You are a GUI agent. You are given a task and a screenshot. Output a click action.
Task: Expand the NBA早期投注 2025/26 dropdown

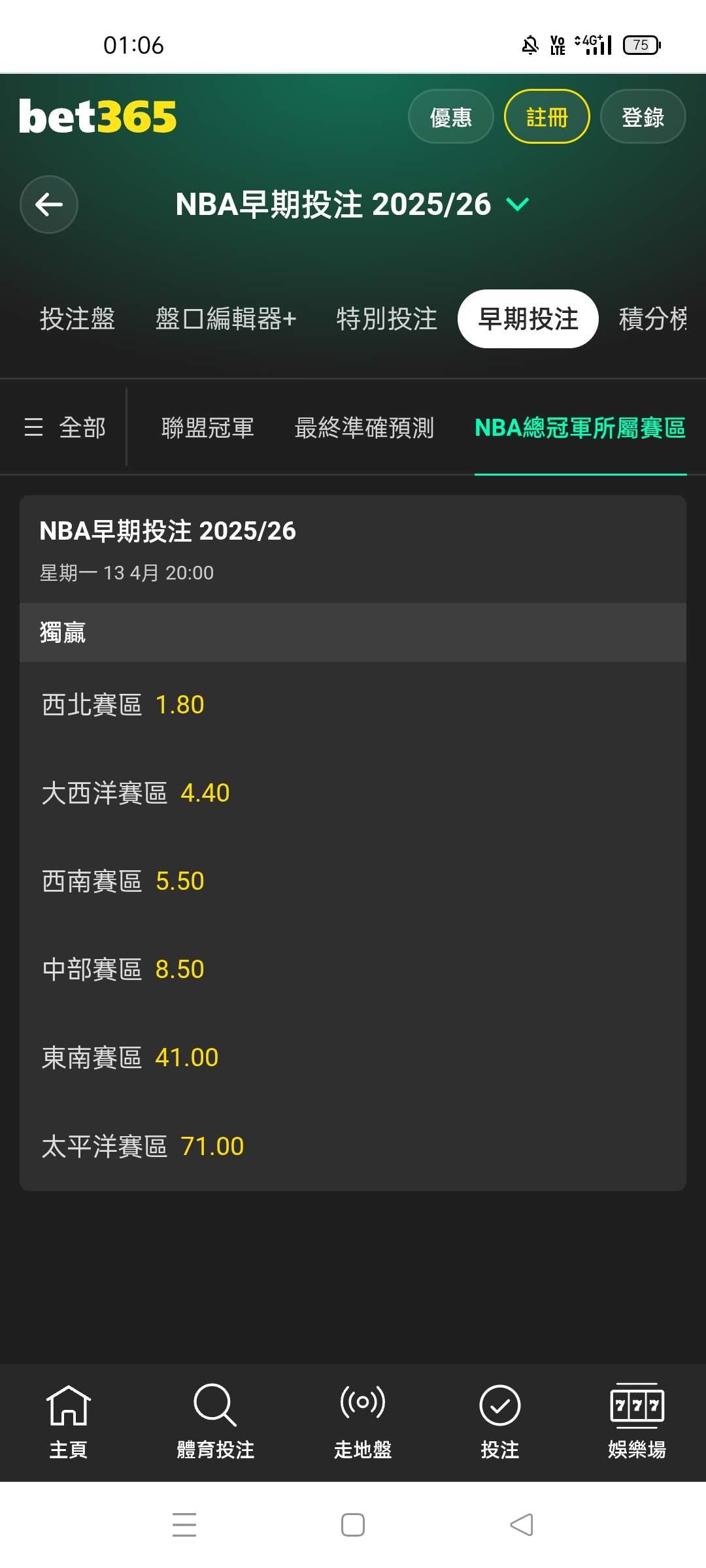coord(353,204)
